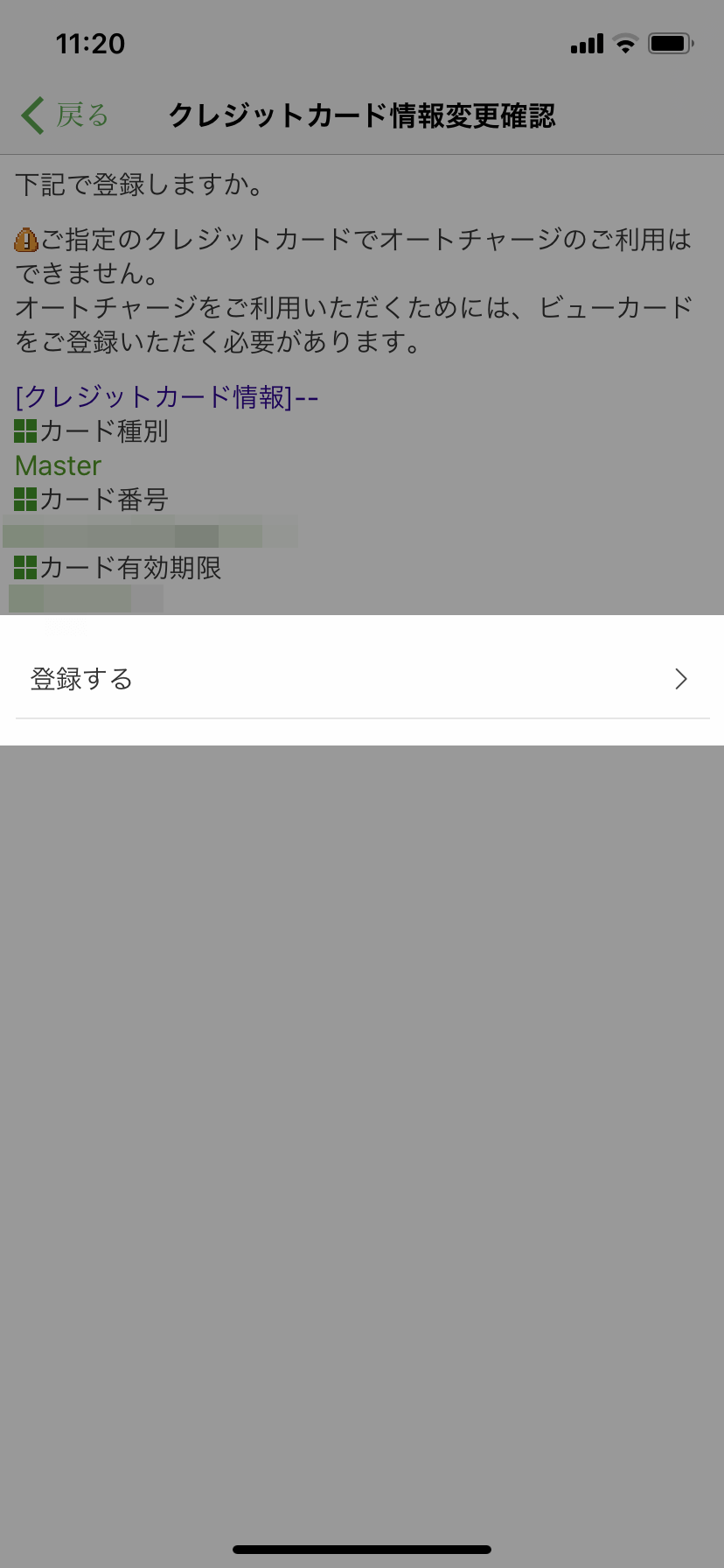Viewport: 724px width, 1568px height.
Task: Click the 11:20 time display
Action: coord(90,43)
